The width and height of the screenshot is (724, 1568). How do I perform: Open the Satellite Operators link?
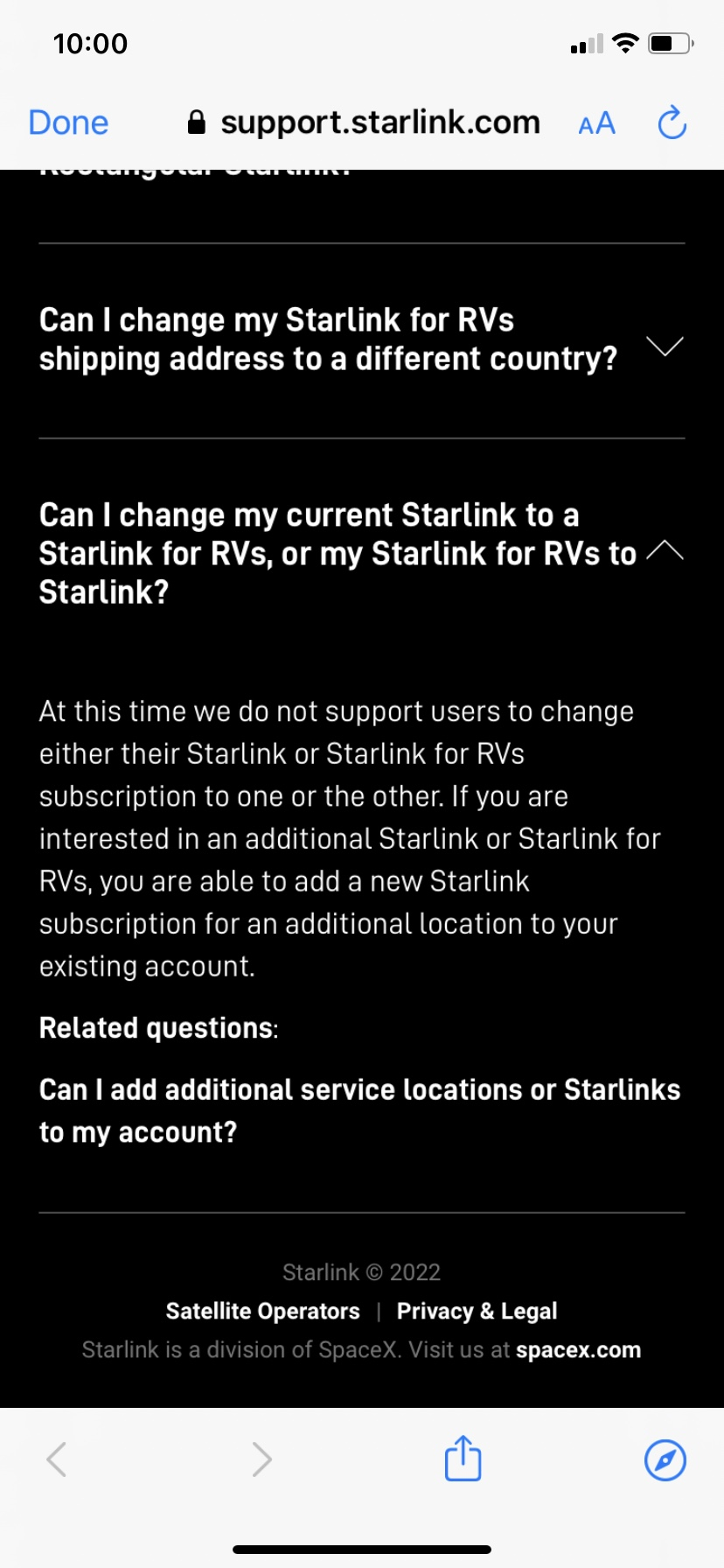(x=262, y=1311)
